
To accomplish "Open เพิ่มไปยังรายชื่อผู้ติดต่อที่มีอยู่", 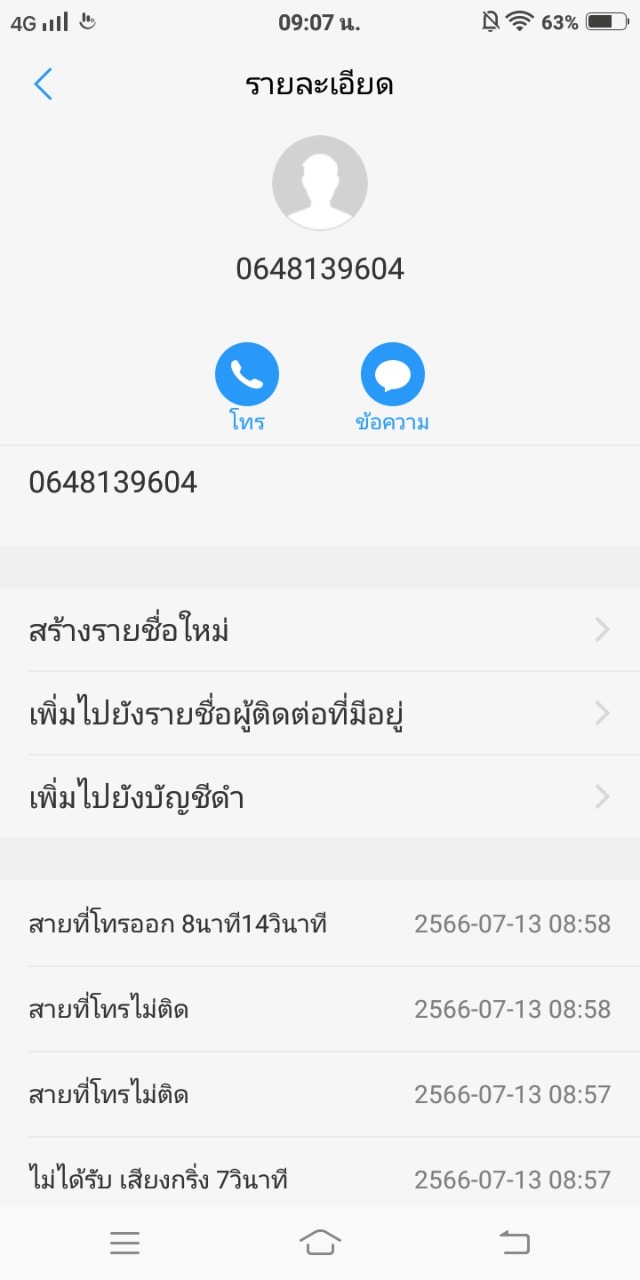I will point(320,713).
